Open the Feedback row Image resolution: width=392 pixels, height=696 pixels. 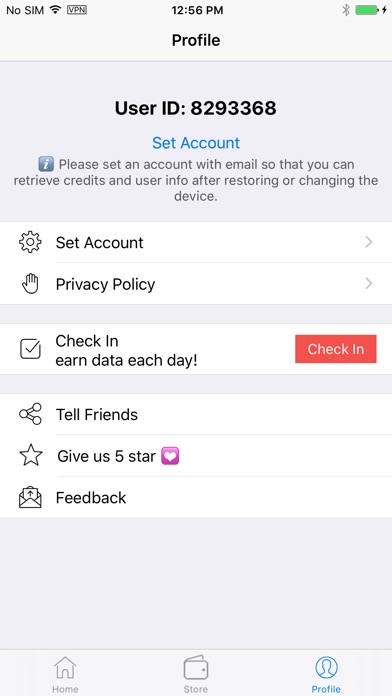pyautogui.click(x=196, y=497)
